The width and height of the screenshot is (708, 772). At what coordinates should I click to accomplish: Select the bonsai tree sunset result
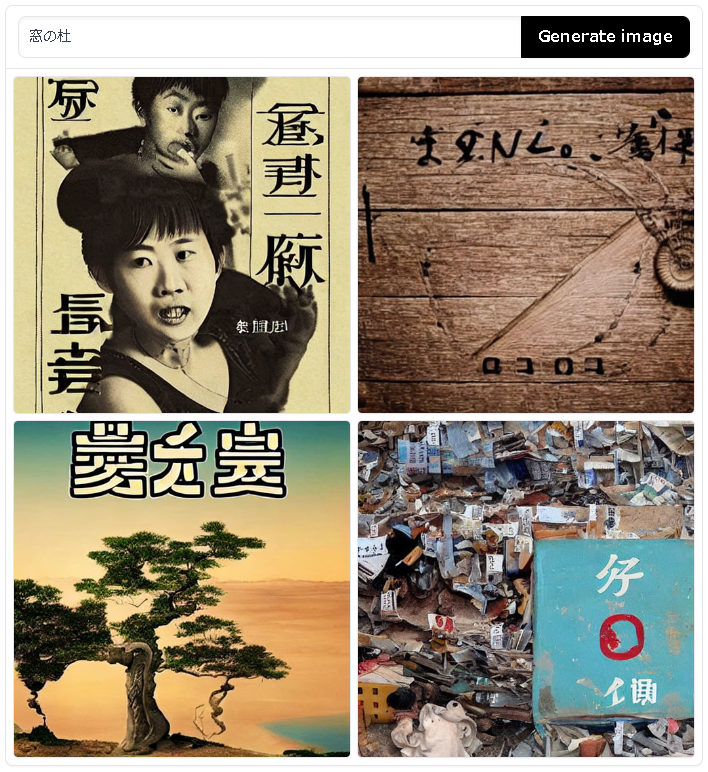coord(182,589)
